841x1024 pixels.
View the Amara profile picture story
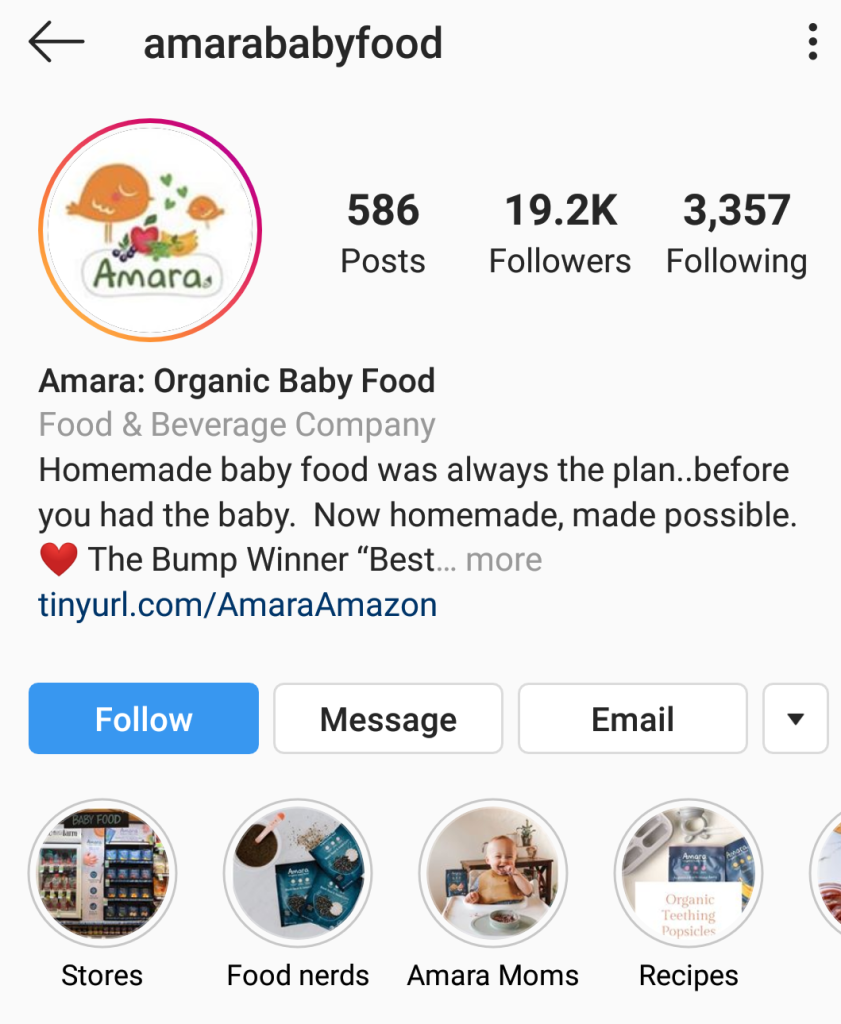[x=150, y=231]
